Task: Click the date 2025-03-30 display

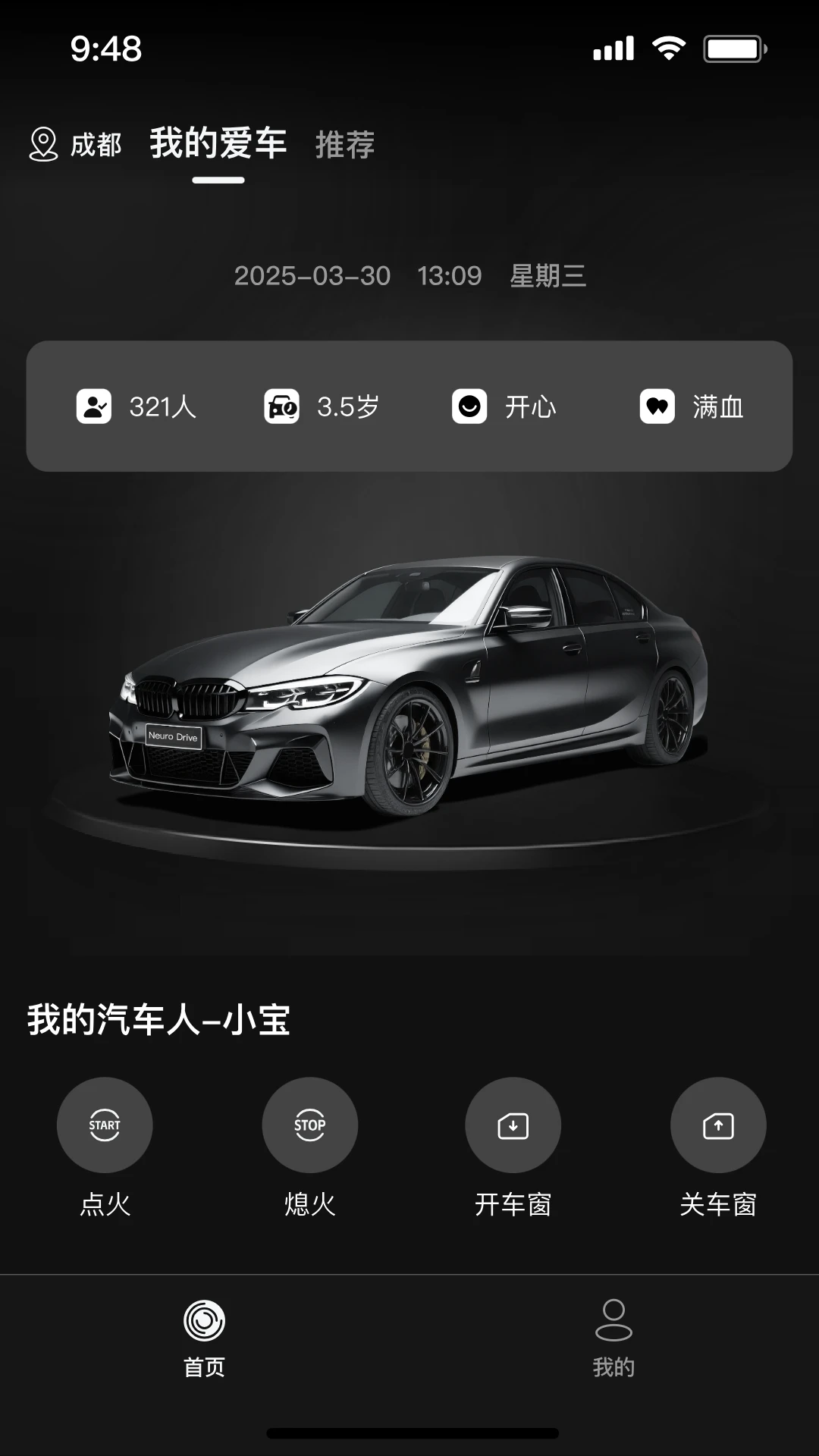Action: (313, 276)
